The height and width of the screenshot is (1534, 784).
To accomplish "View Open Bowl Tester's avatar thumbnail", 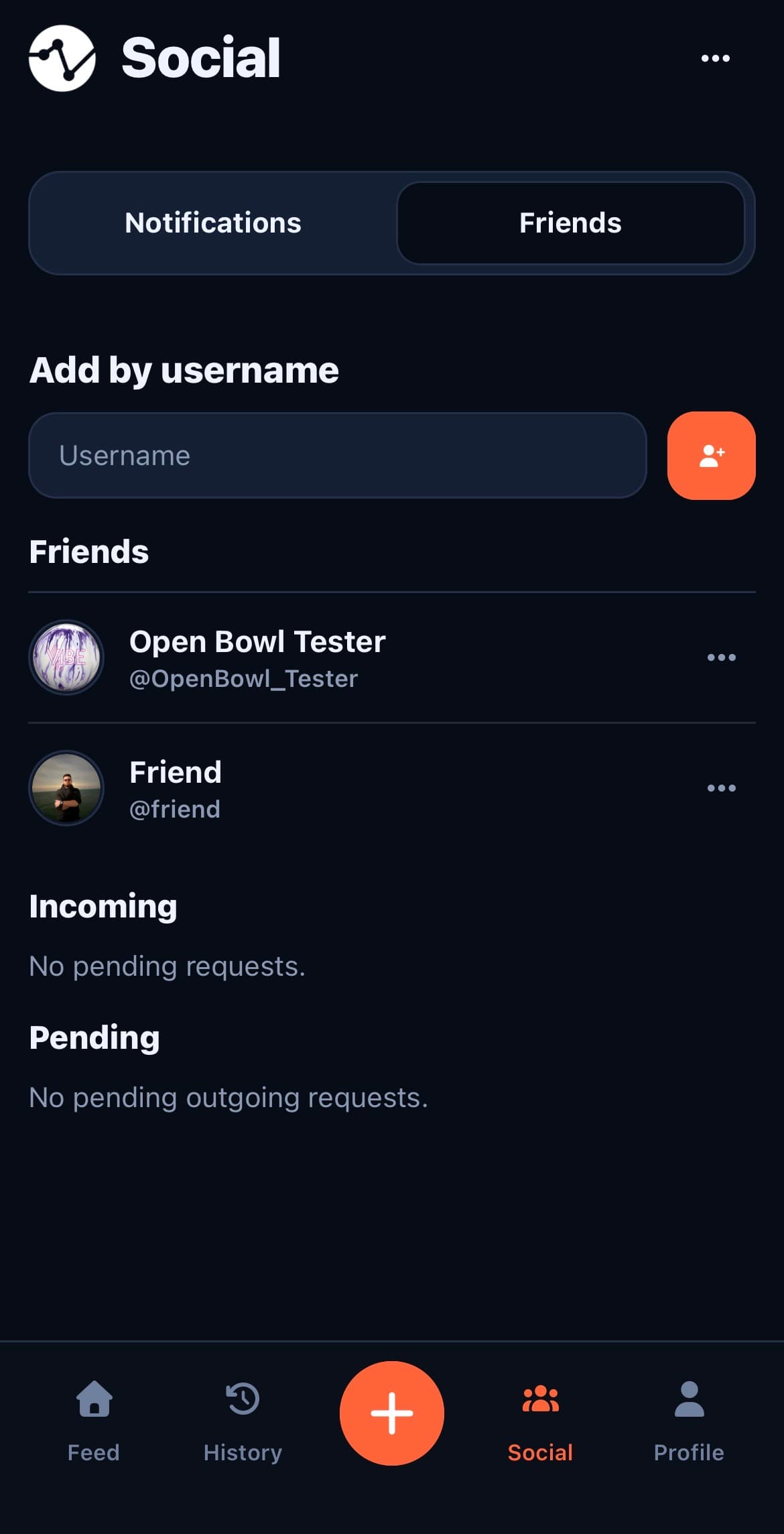I will coord(66,657).
